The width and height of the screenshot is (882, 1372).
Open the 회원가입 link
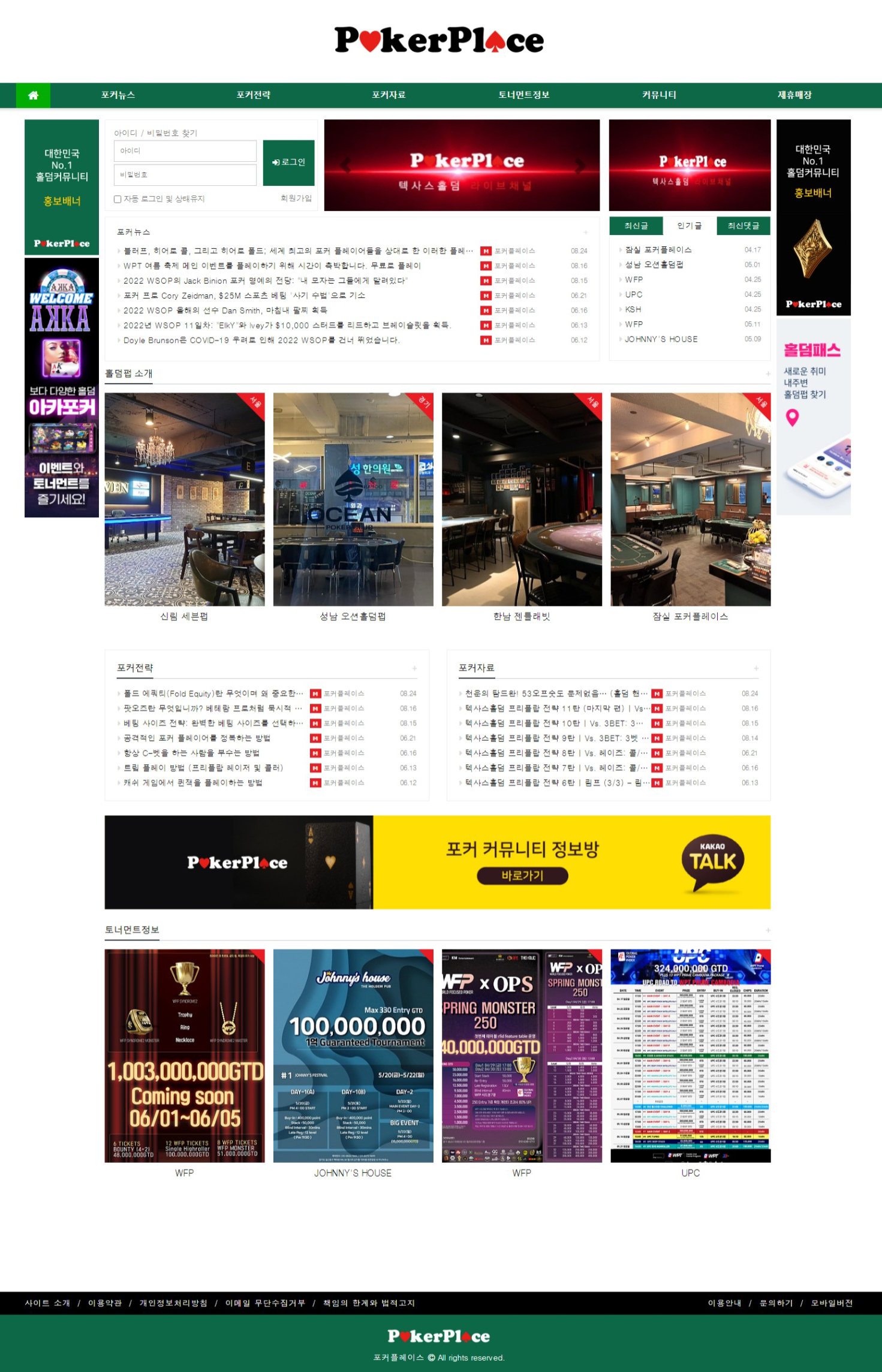tap(296, 198)
